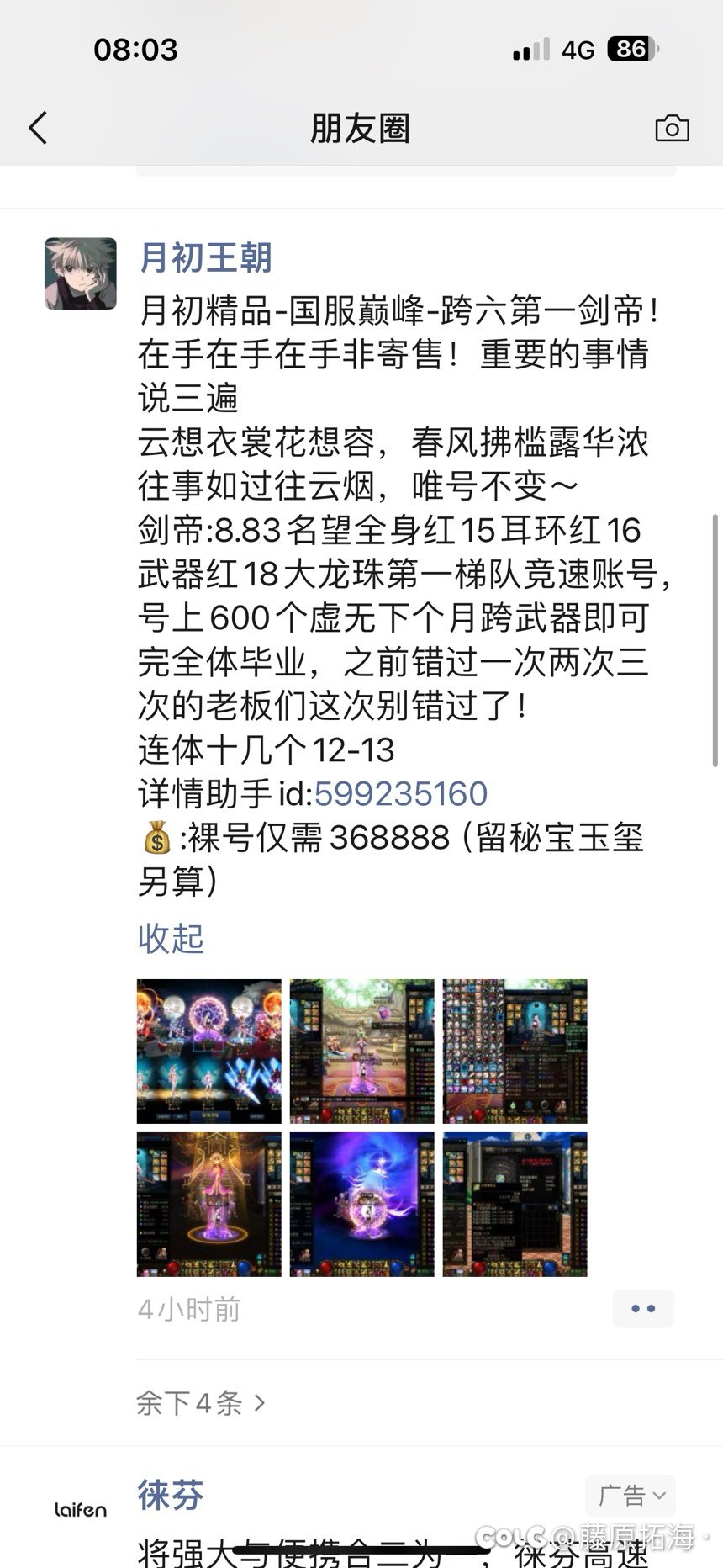The height and width of the screenshot is (1568, 723).
Task: Open 月初王朝's profile avatar
Action: 81,273
